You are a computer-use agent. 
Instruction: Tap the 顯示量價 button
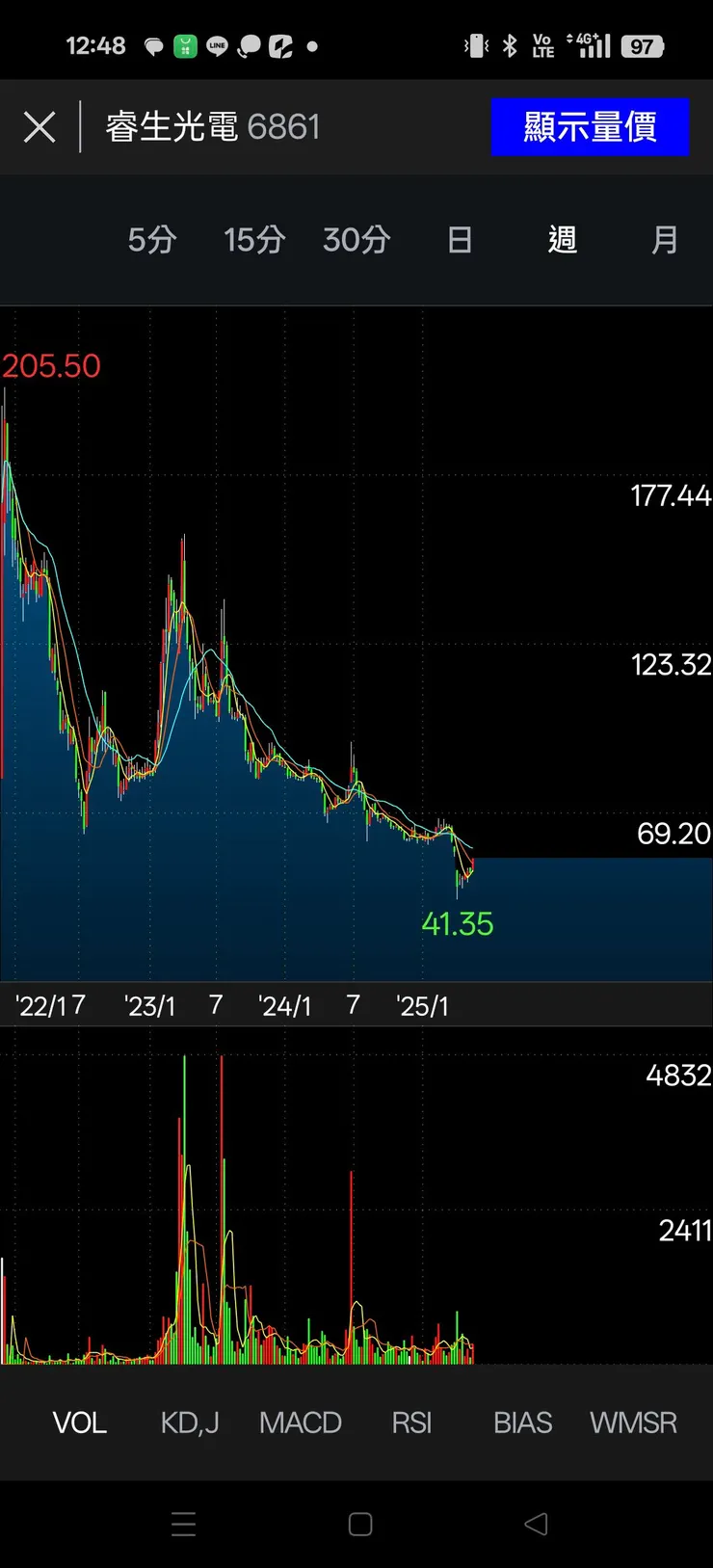590,127
